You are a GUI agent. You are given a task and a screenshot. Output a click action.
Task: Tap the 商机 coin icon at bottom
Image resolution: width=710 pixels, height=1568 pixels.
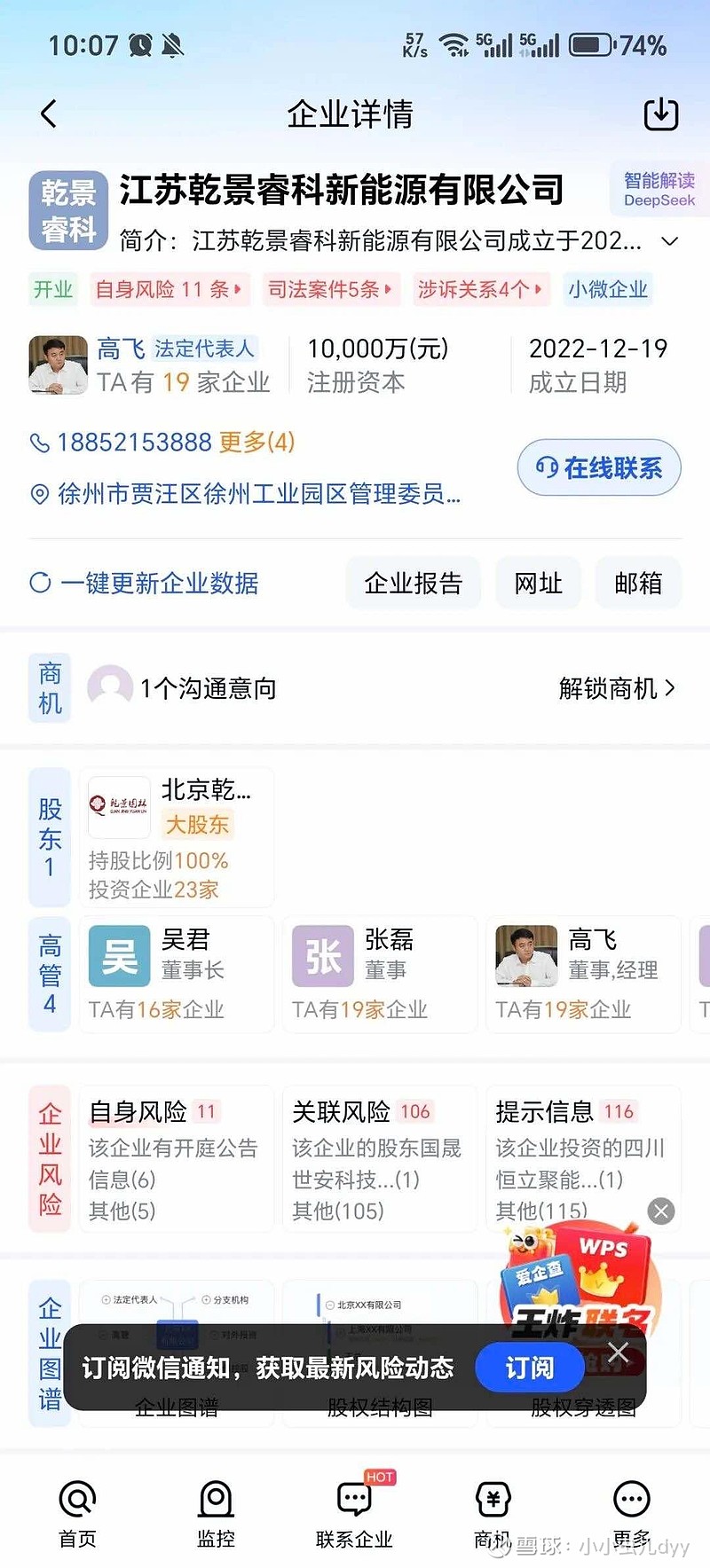492,1499
